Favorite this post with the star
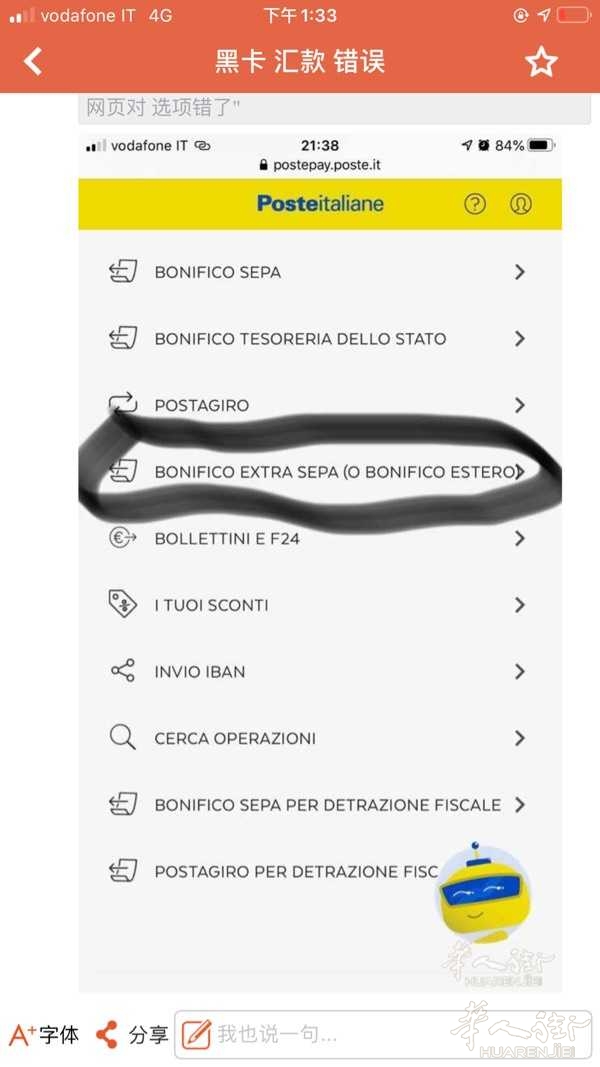This screenshot has width=600, height=1067. point(541,61)
